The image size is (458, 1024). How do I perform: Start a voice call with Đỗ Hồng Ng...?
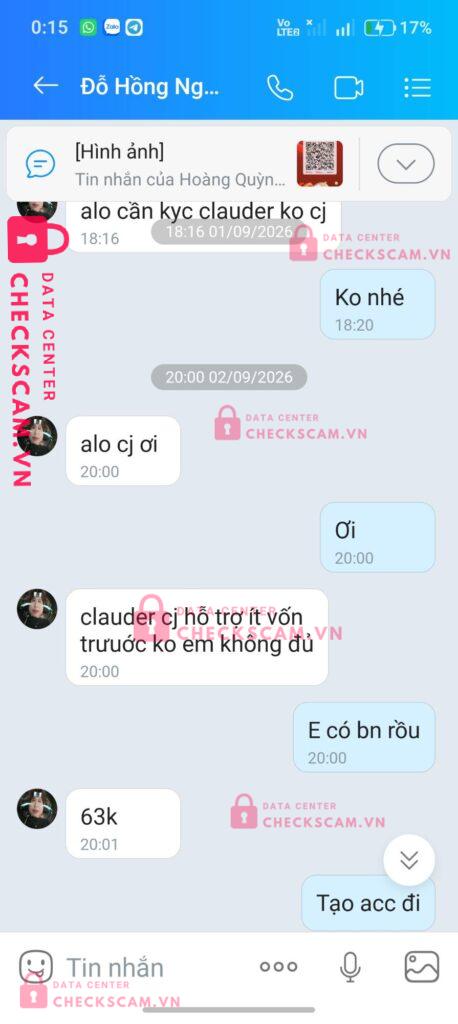pyautogui.click(x=280, y=88)
